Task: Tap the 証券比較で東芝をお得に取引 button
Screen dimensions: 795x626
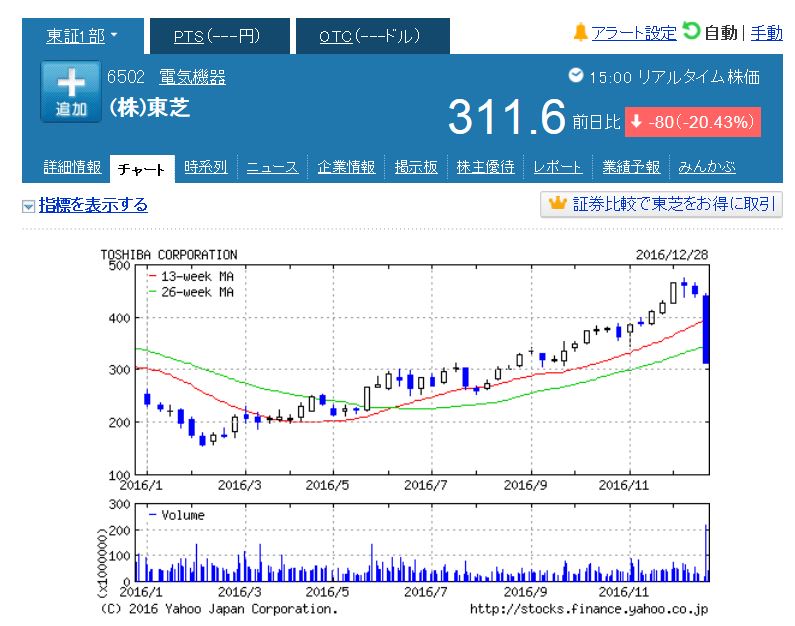Action: click(661, 204)
